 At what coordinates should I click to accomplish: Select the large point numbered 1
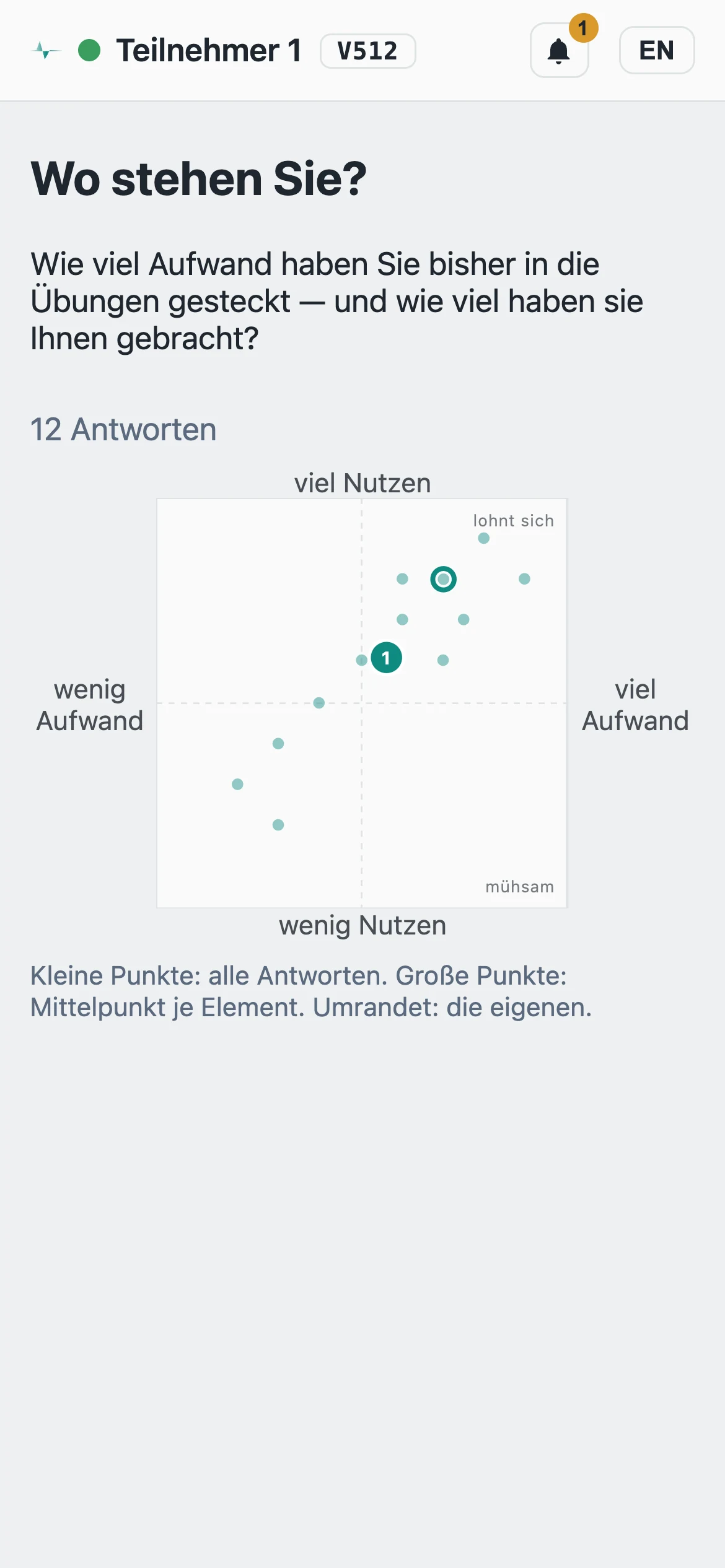click(386, 658)
